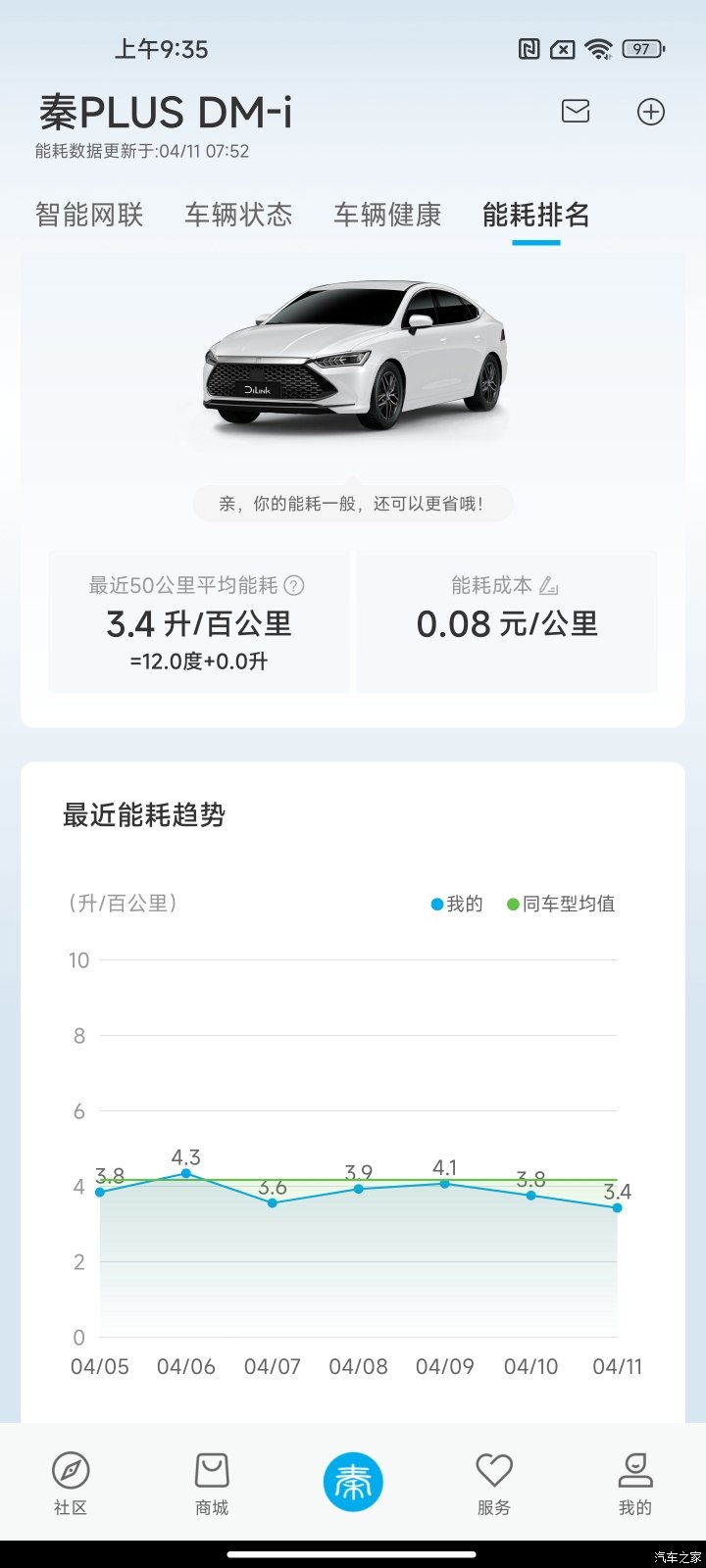Open the 车辆健康 tab

coord(387,215)
